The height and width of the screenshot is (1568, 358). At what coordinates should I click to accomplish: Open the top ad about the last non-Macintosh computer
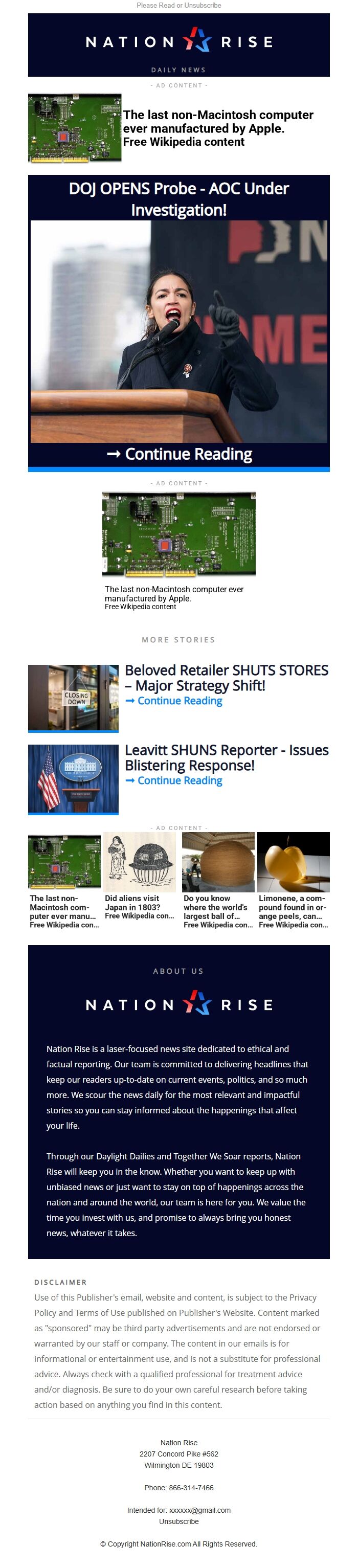[217, 128]
